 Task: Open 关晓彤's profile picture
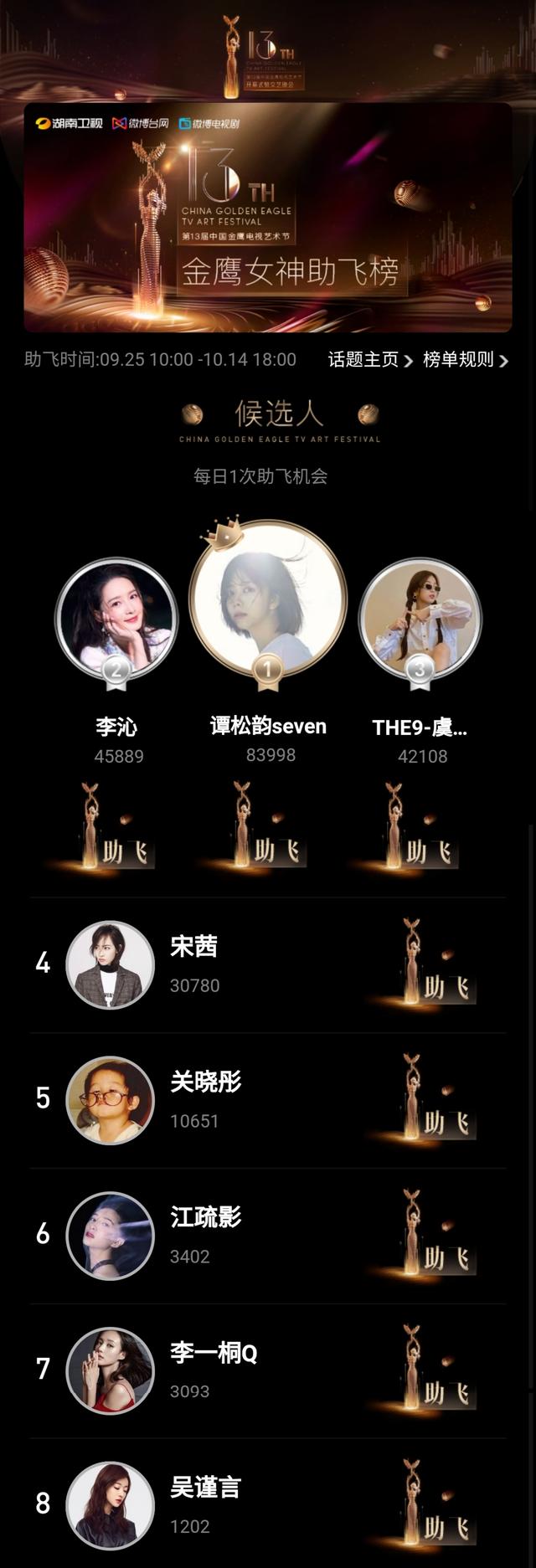click(x=110, y=1100)
